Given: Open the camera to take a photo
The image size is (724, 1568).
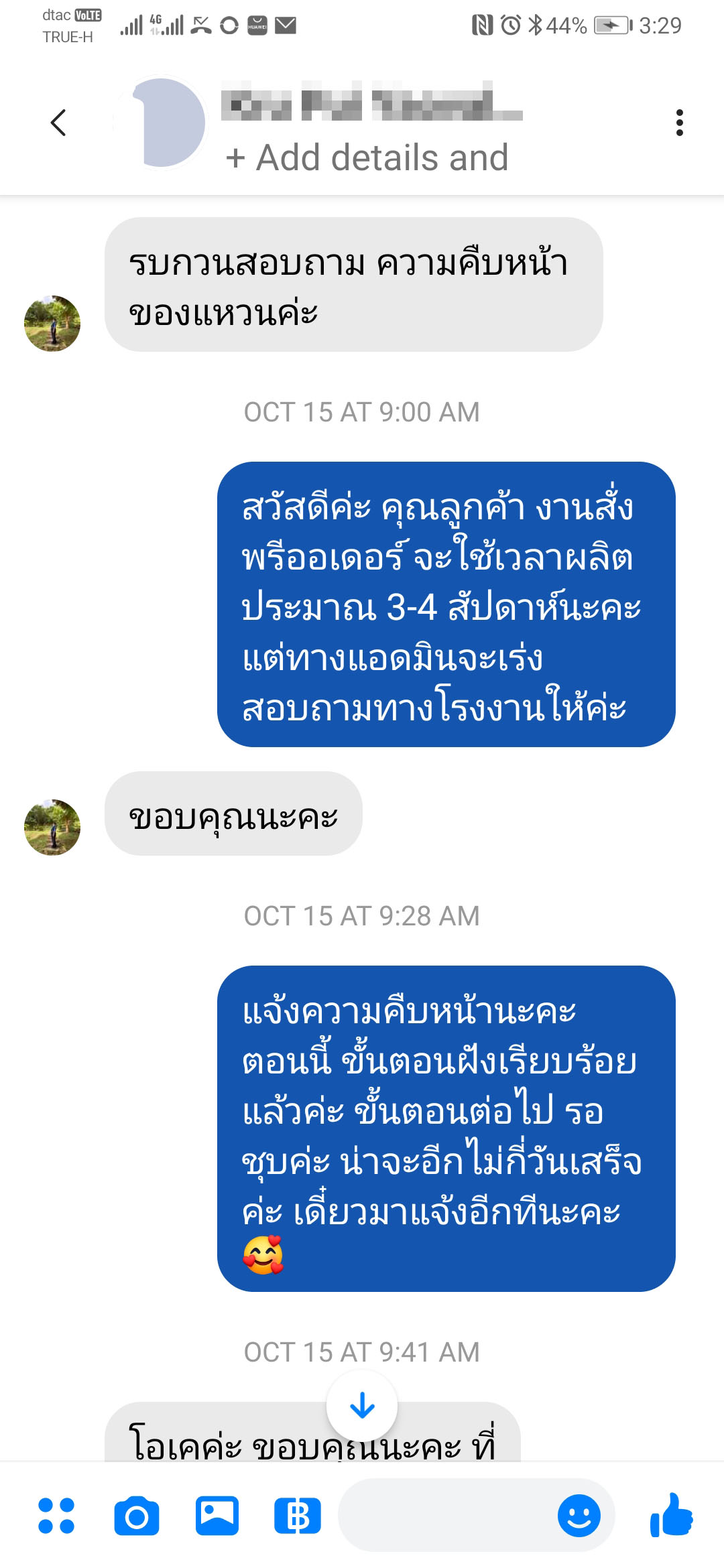Looking at the screenshot, I should pyautogui.click(x=137, y=1516).
